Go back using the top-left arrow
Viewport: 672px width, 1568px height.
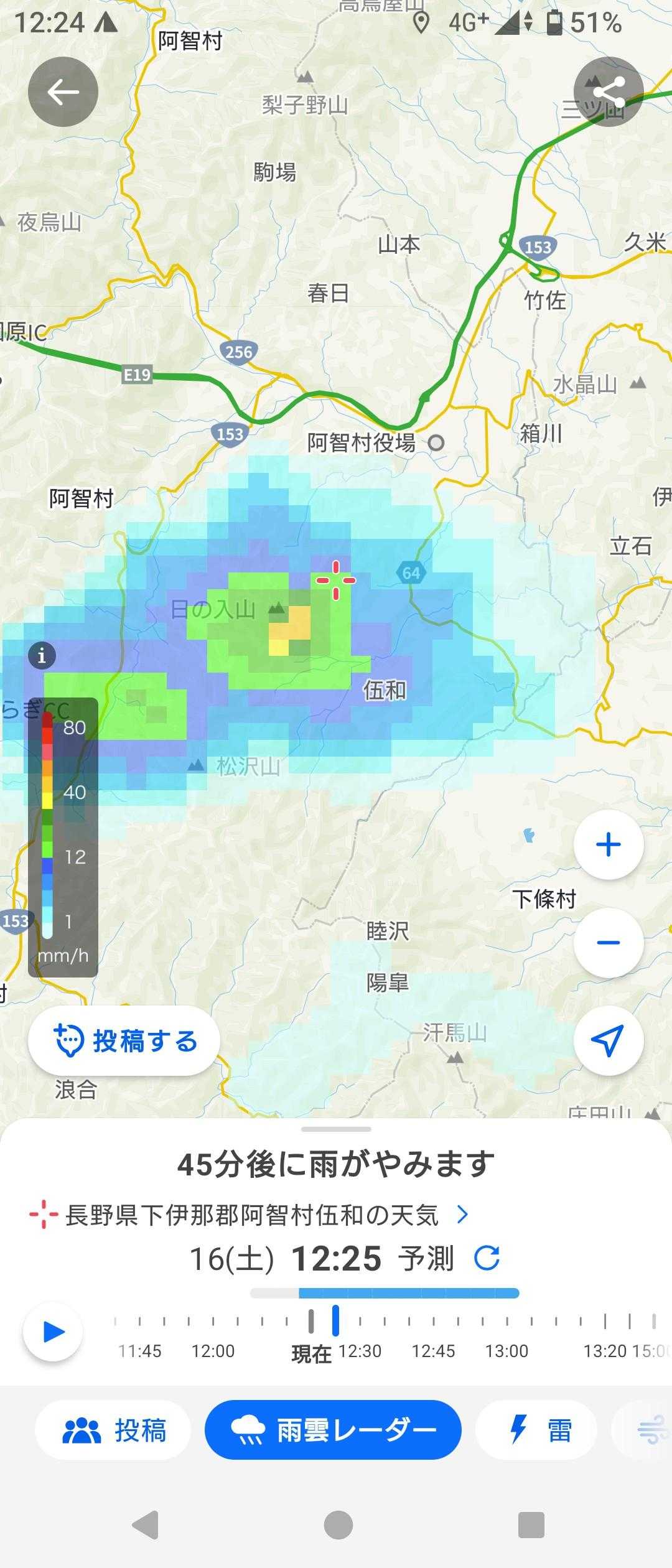63,92
